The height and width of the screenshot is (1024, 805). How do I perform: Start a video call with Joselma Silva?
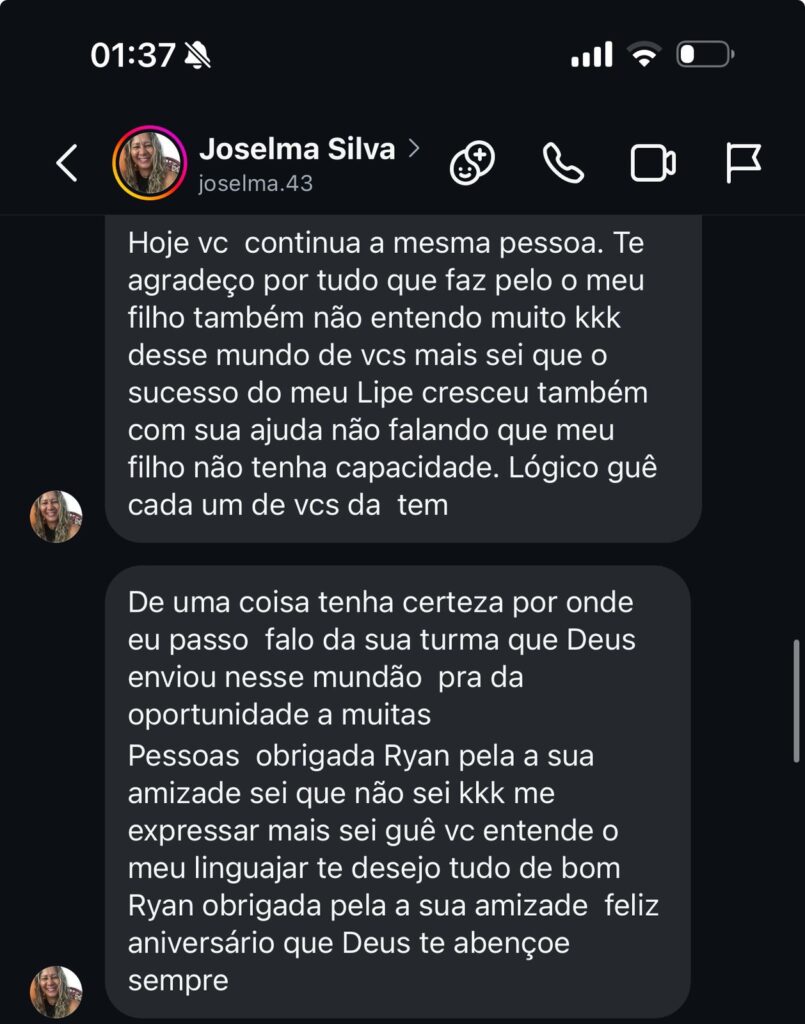tap(653, 163)
